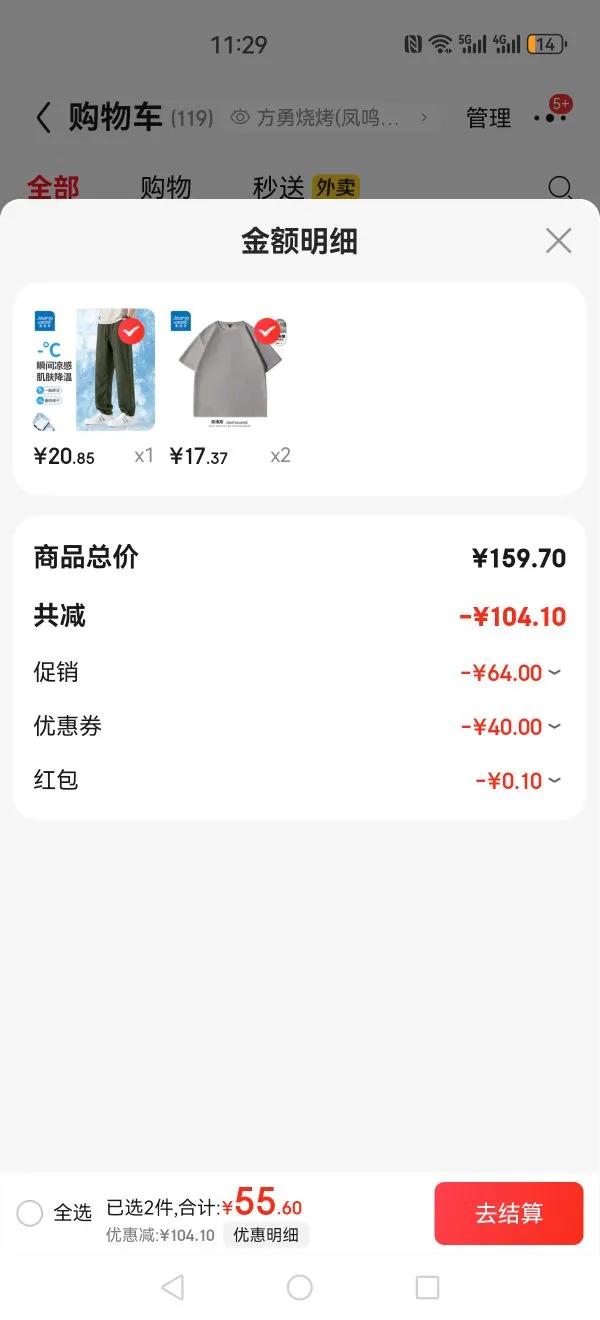Open the 管理 cart management option

(x=488, y=118)
